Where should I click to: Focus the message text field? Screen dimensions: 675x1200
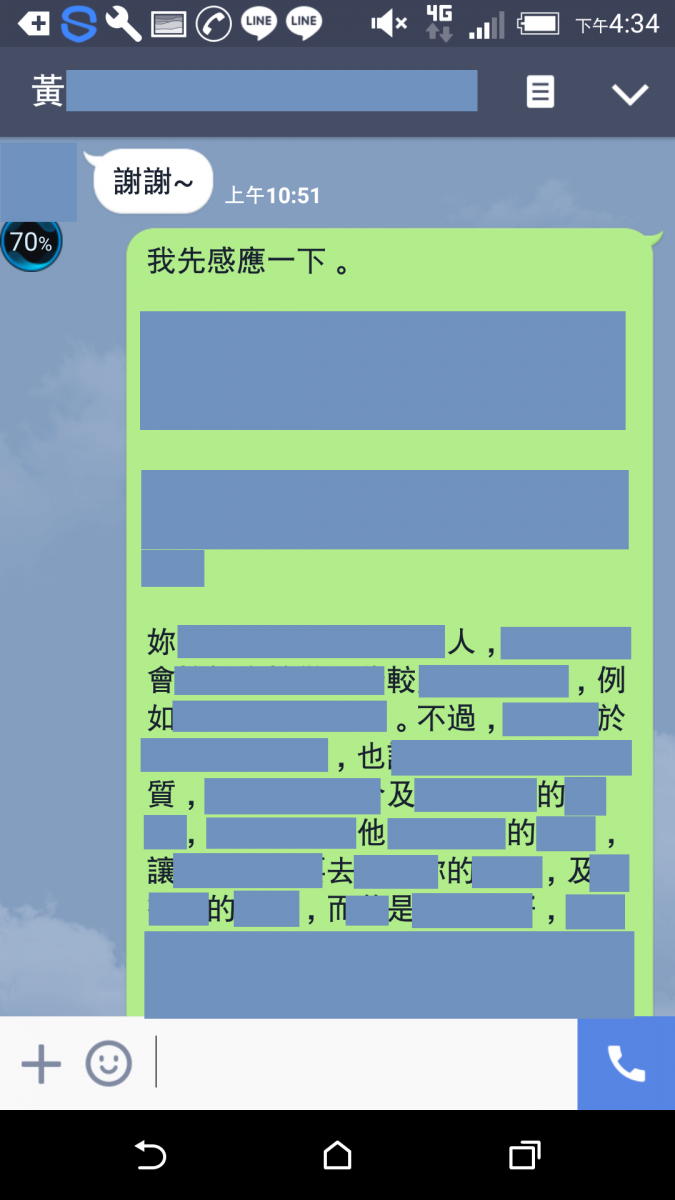(x=360, y=1063)
